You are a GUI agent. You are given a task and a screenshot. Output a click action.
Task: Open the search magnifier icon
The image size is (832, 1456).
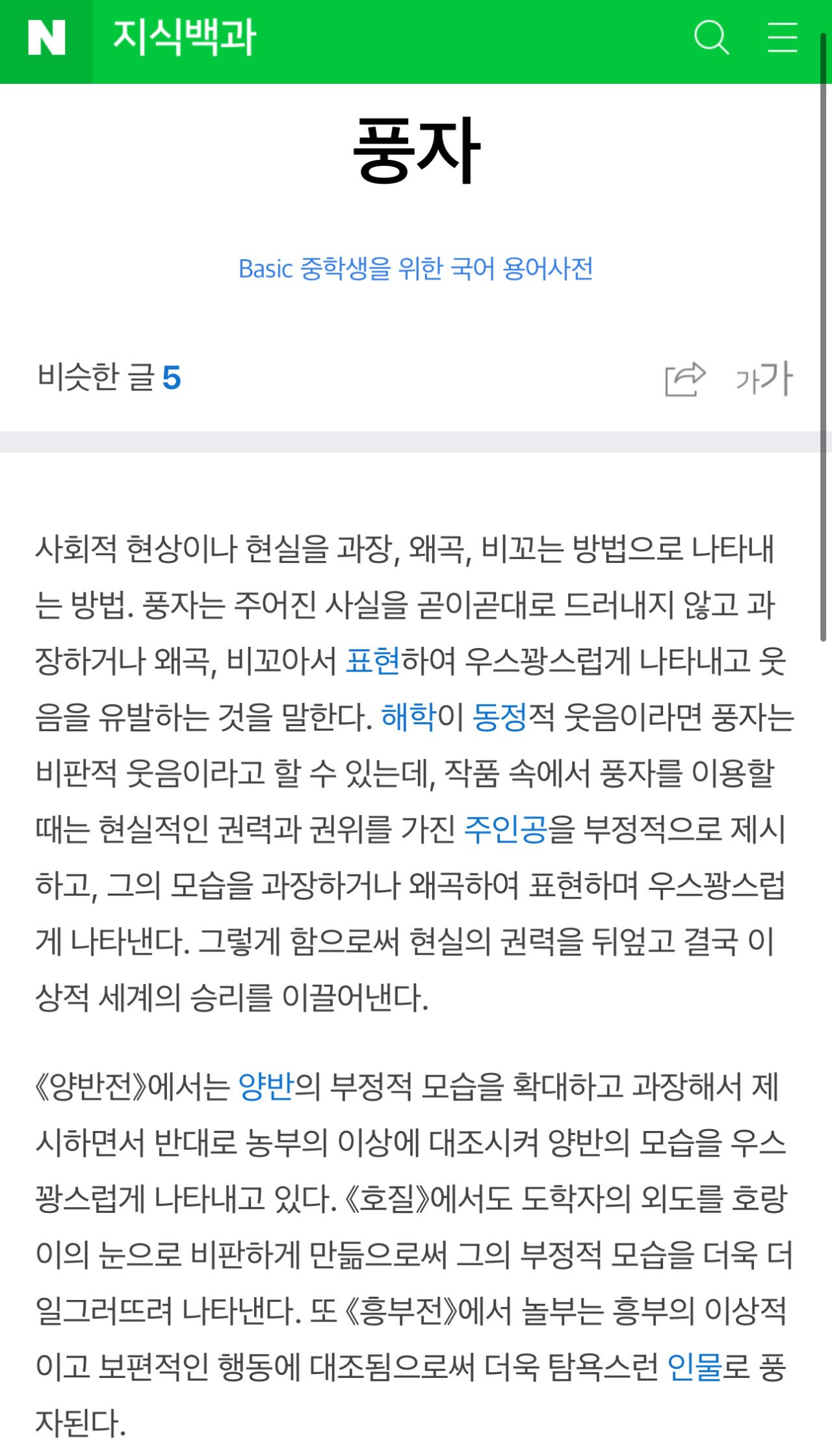[711, 38]
